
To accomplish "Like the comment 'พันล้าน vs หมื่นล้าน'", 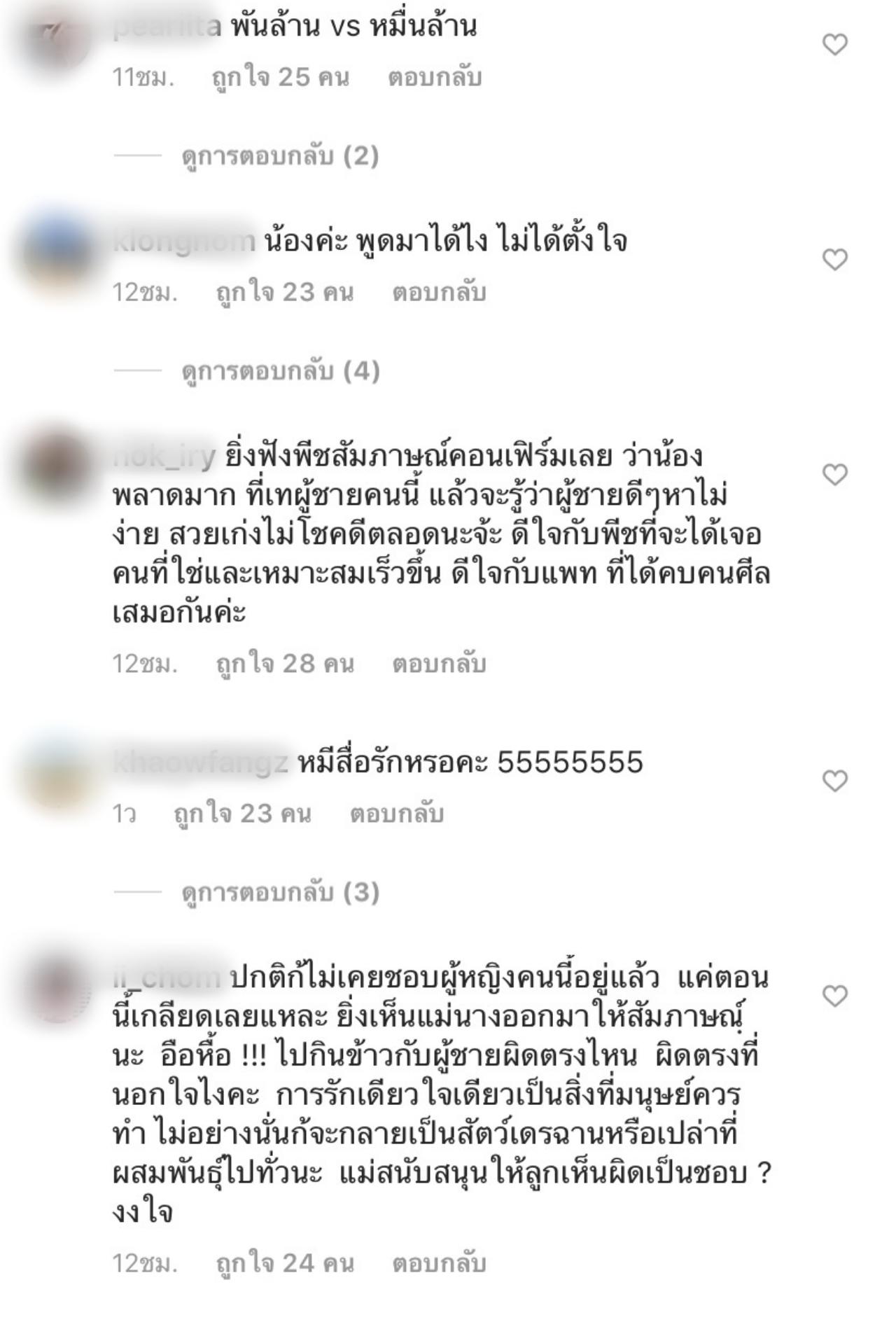I will pos(834,45).
